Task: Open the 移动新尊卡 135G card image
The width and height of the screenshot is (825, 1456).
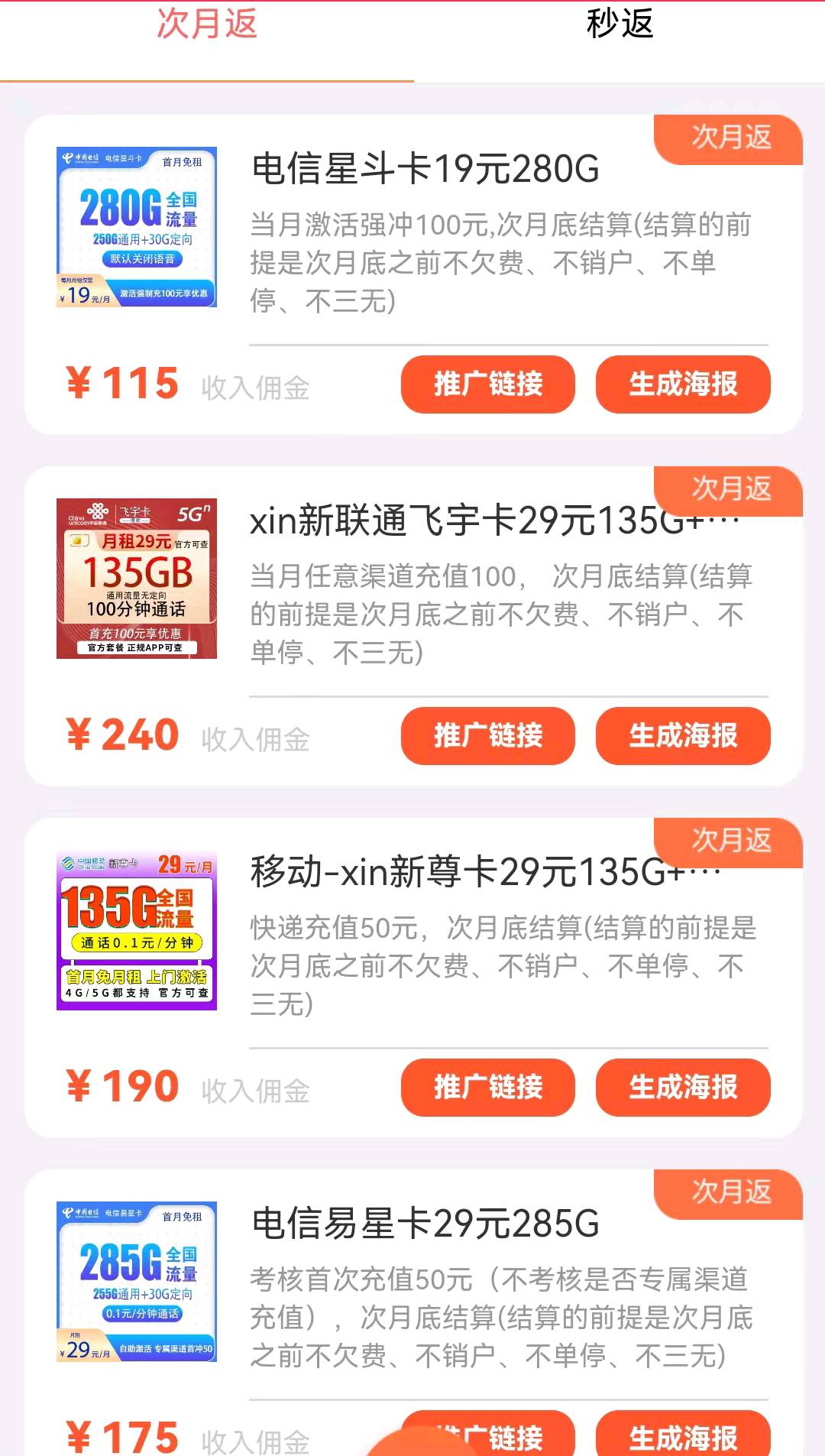Action: click(x=137, y=930)
